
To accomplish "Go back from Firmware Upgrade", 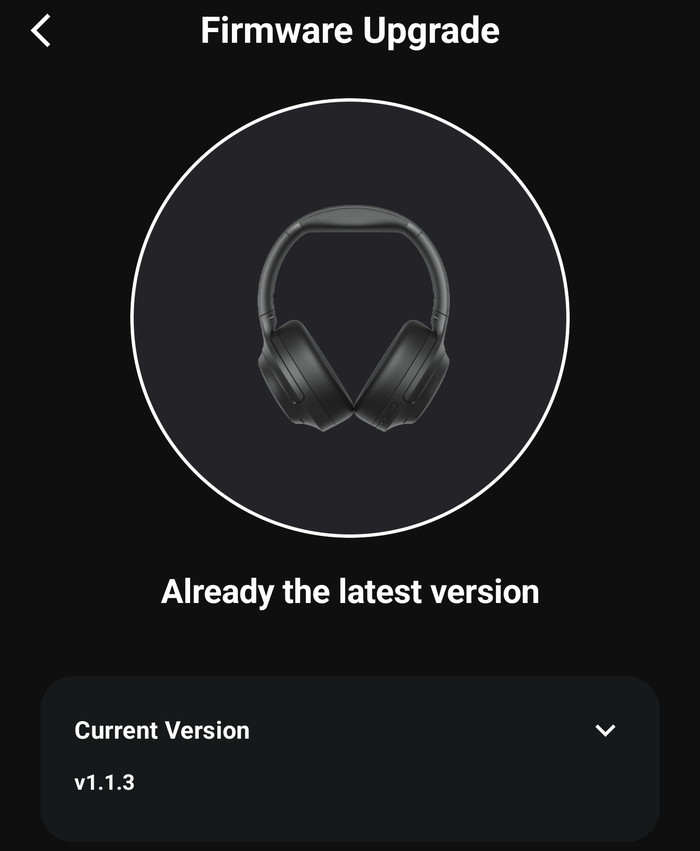I will (x=41, y=31).
